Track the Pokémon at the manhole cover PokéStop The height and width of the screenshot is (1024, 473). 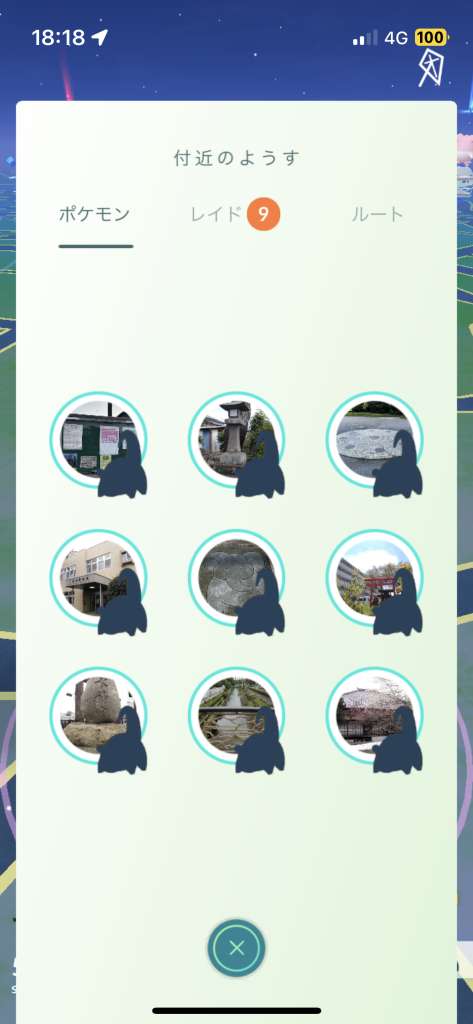tap(374, 441)
